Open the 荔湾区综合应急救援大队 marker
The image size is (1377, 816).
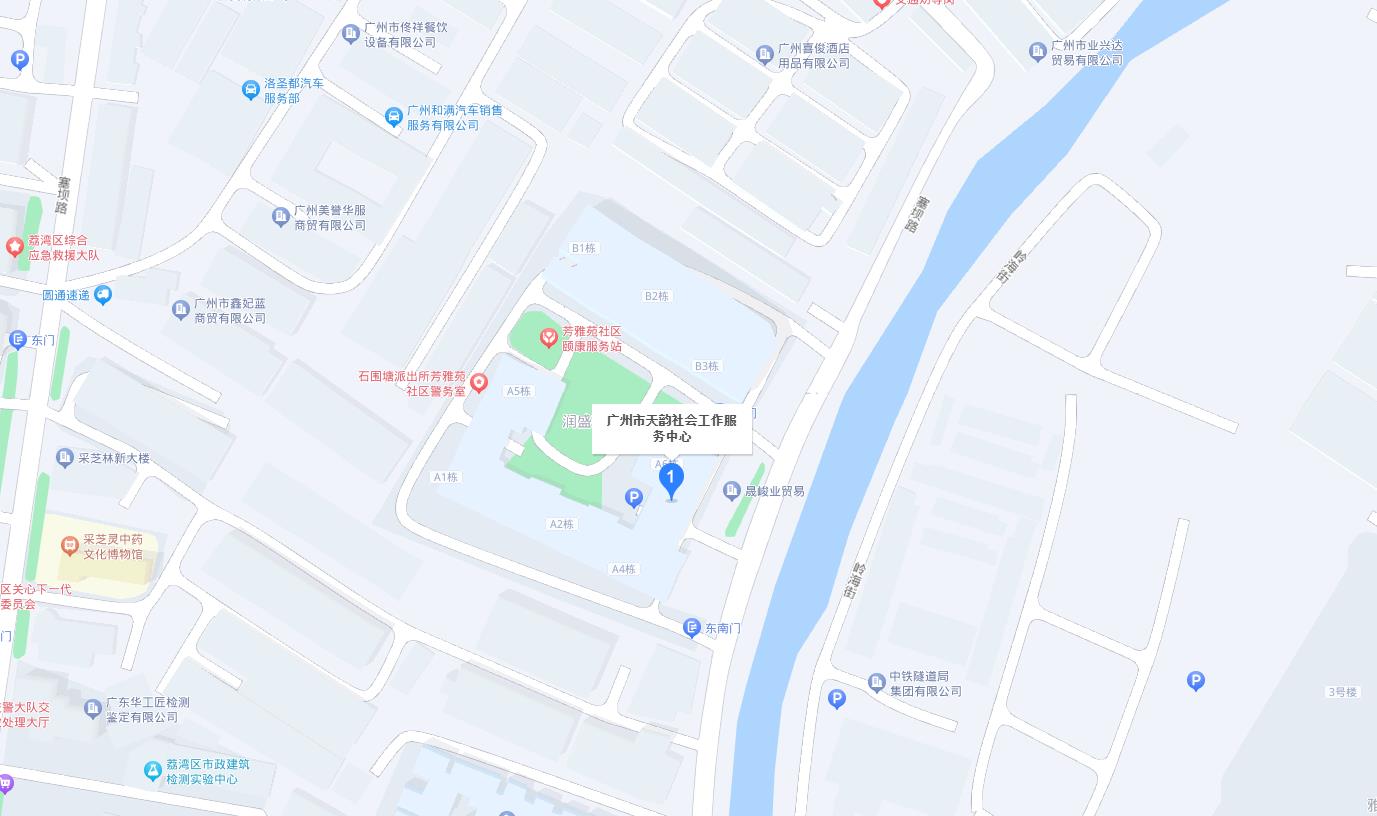click(15, 247)
